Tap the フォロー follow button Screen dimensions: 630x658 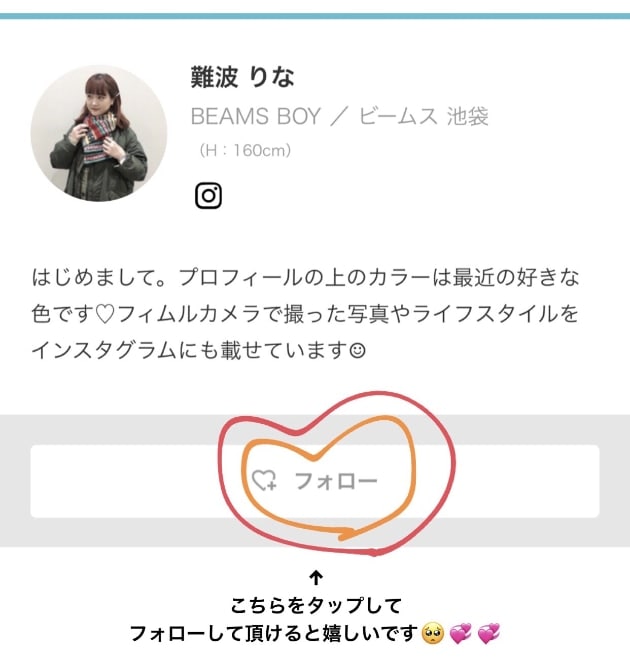pyautogui.click(x=315, y=481)
